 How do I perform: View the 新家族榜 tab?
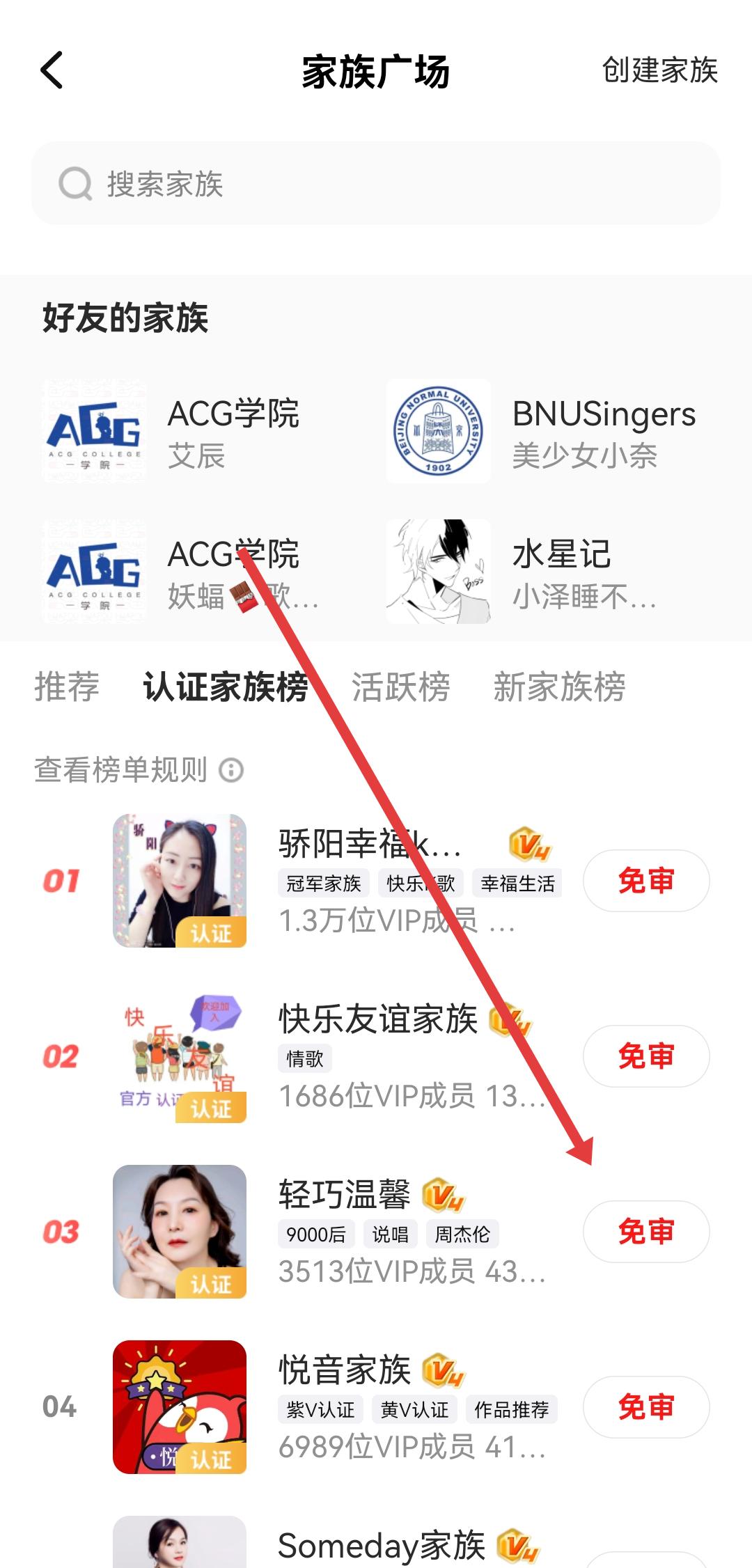pyautogui.click(x=559, y=687)
